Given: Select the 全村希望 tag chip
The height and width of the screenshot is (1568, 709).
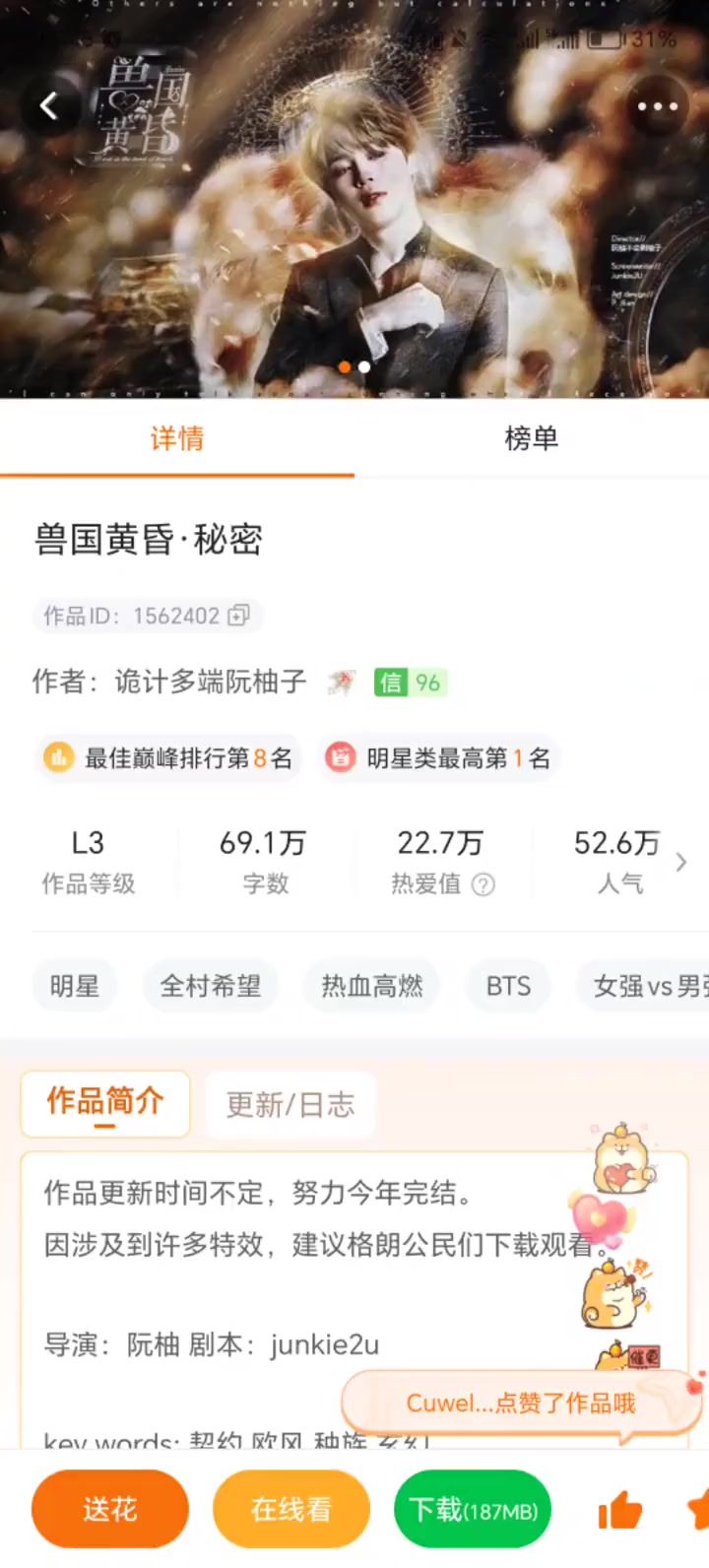Looking at the screenshot, I should coord(211,986).
